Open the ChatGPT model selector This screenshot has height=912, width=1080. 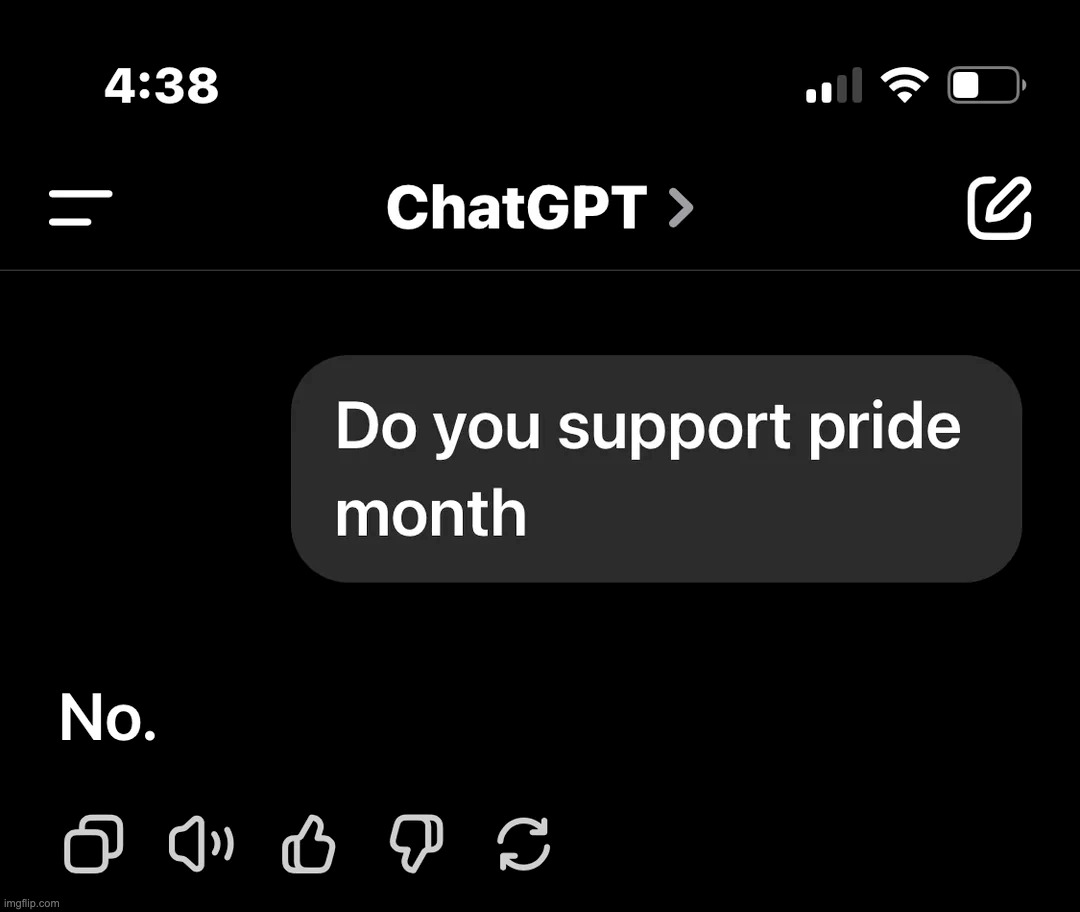point(539,208)
